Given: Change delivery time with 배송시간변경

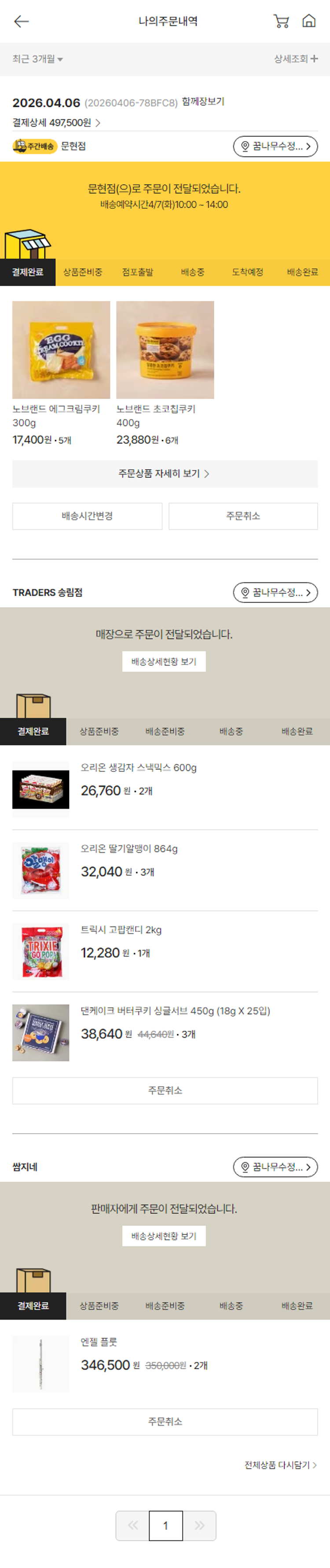Looking at the screenshot, I should pyautogui.click(x=87, y=516).
